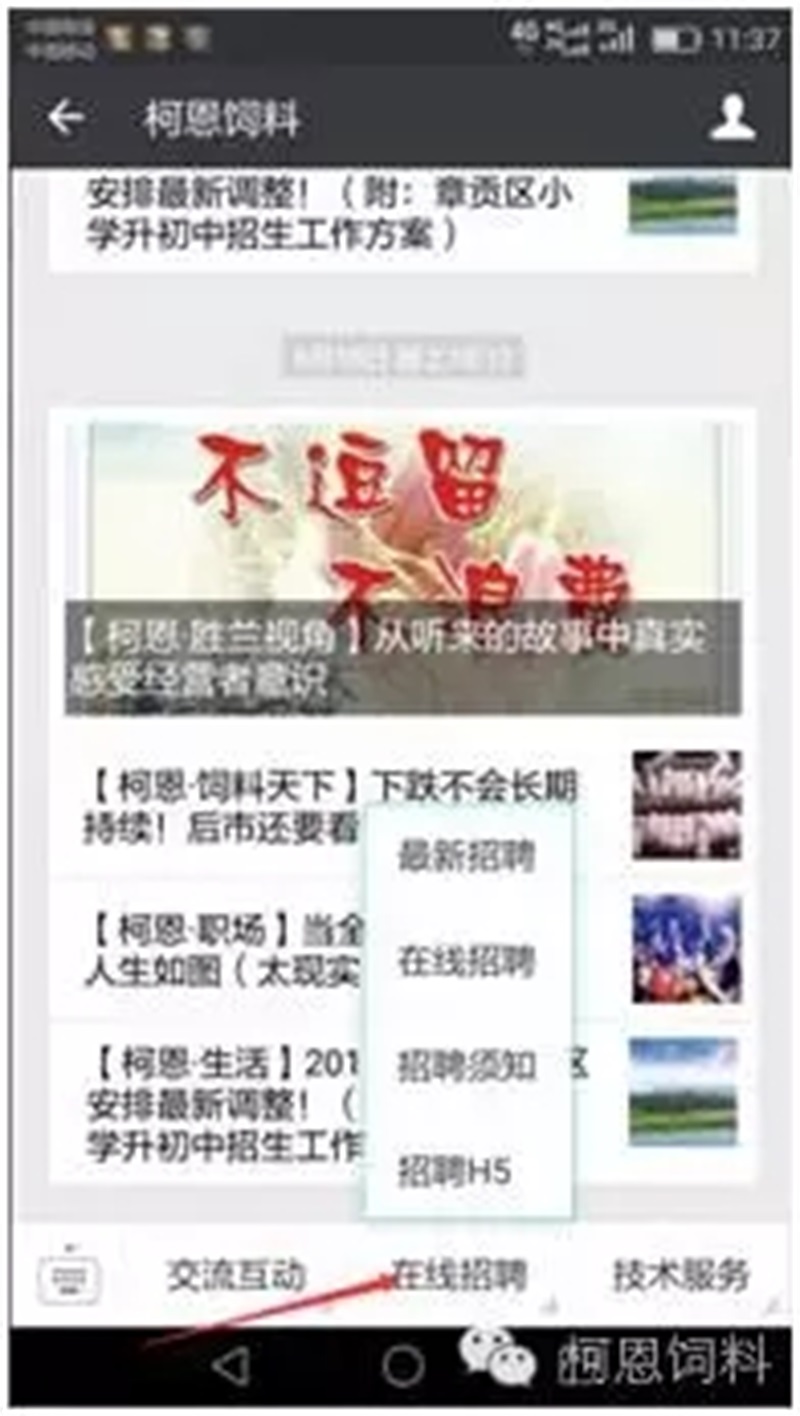The image size is (800, 1416).
Task: Open the 柯恩·饲料天下 article
Action: tap(220, 808)
